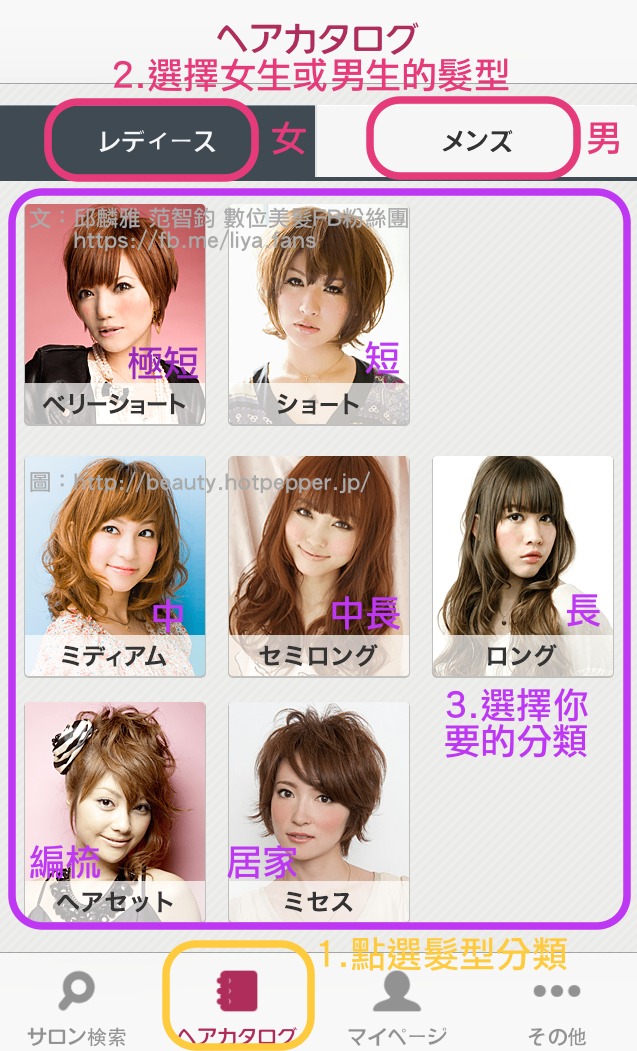The height and width of the screenshot is (1051, 637).
Task: Switch to the メンズ tab
Action: (476, 141)
